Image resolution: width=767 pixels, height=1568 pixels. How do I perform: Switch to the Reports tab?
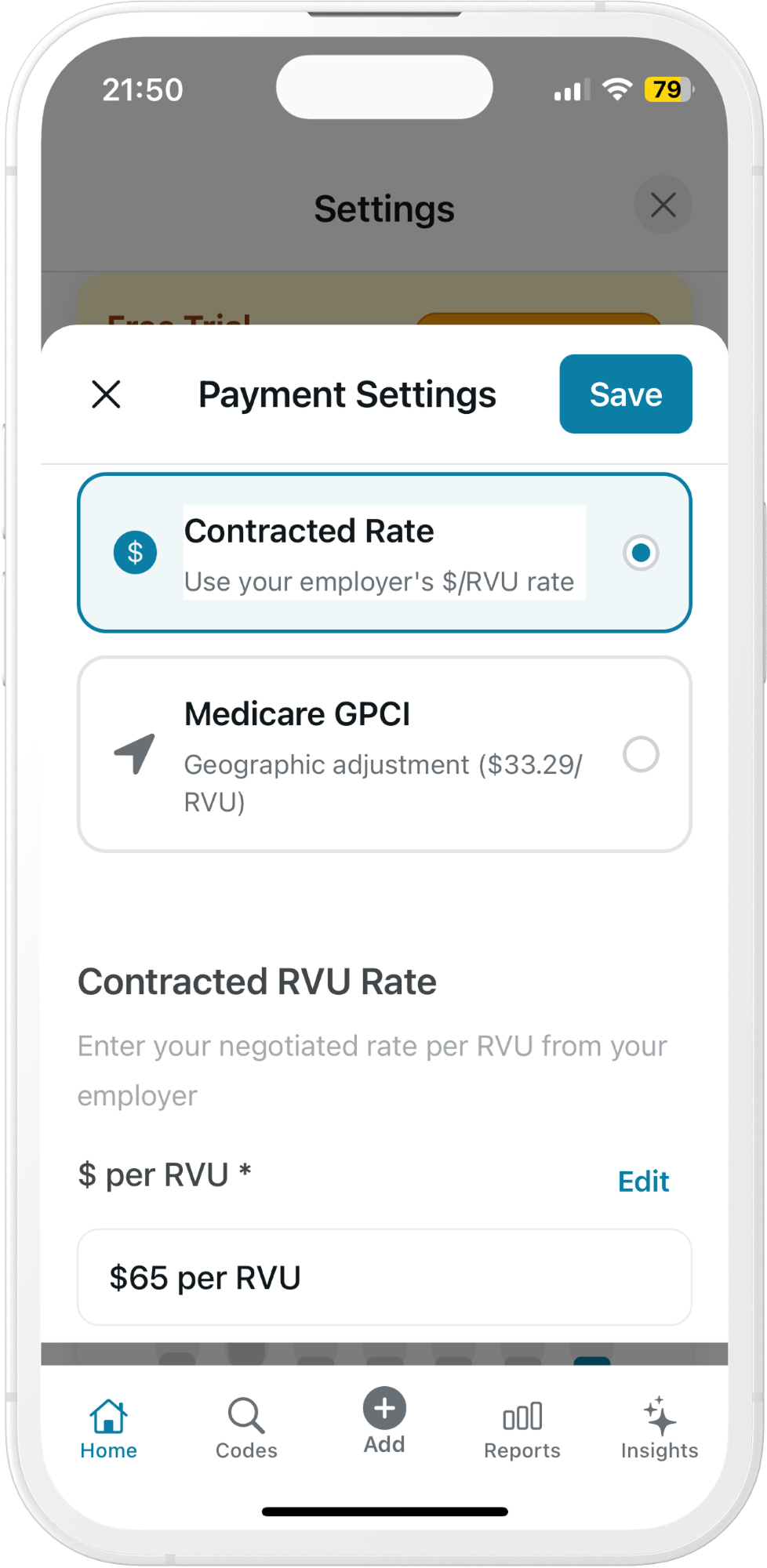point(522,1428)
